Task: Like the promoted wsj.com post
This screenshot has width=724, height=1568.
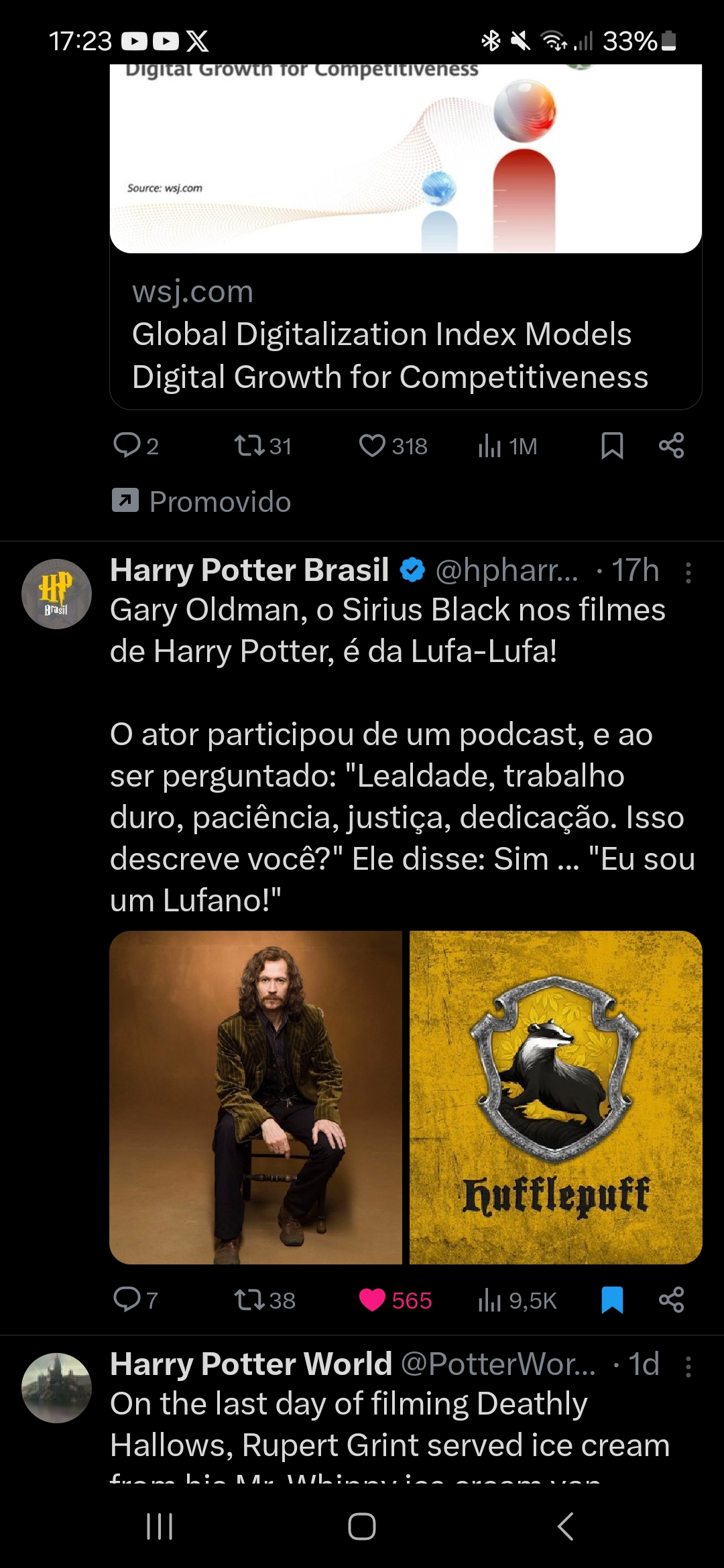Action: (x=372, y=446)
